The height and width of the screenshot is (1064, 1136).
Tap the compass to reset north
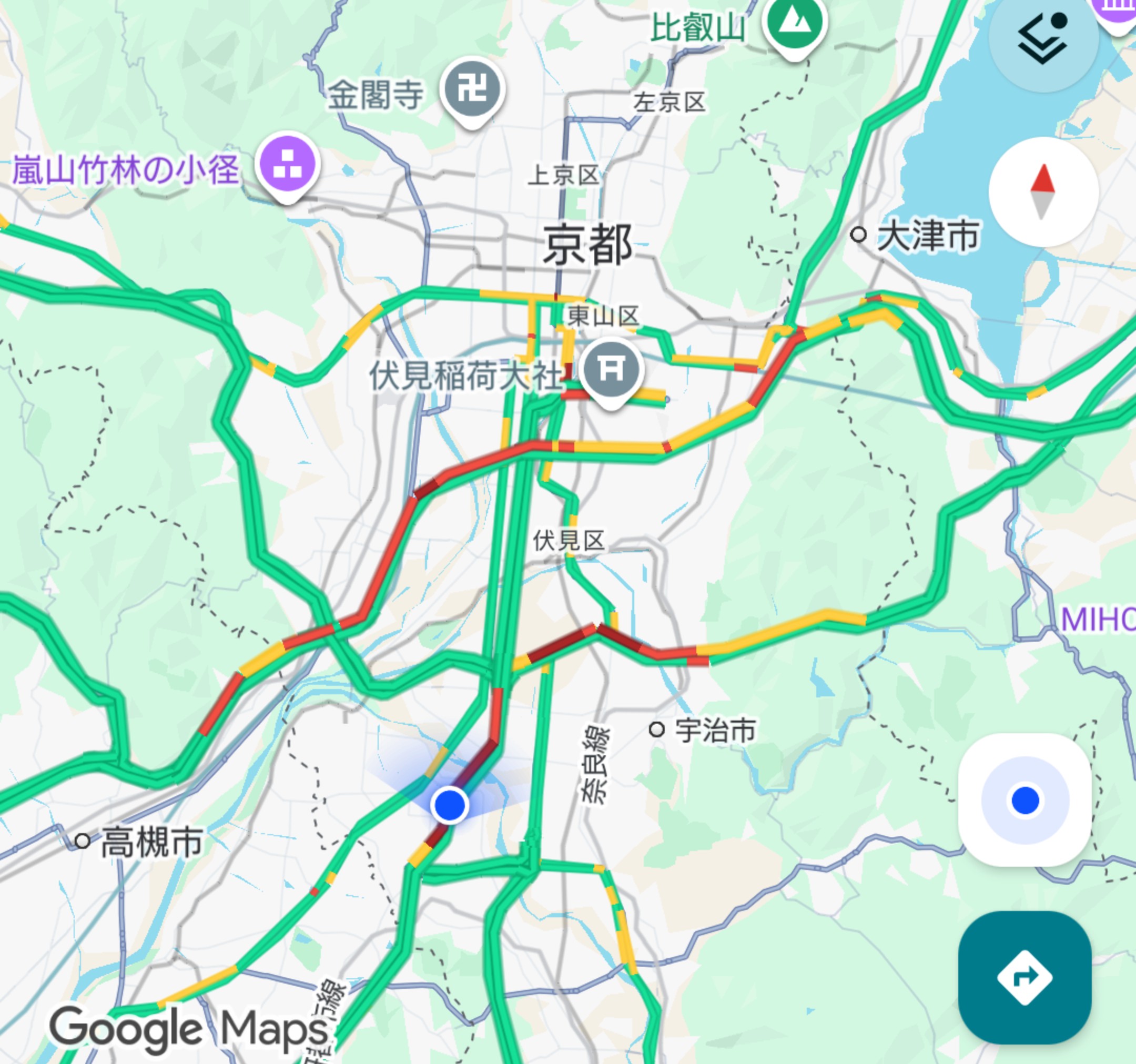coord(1043,191)
